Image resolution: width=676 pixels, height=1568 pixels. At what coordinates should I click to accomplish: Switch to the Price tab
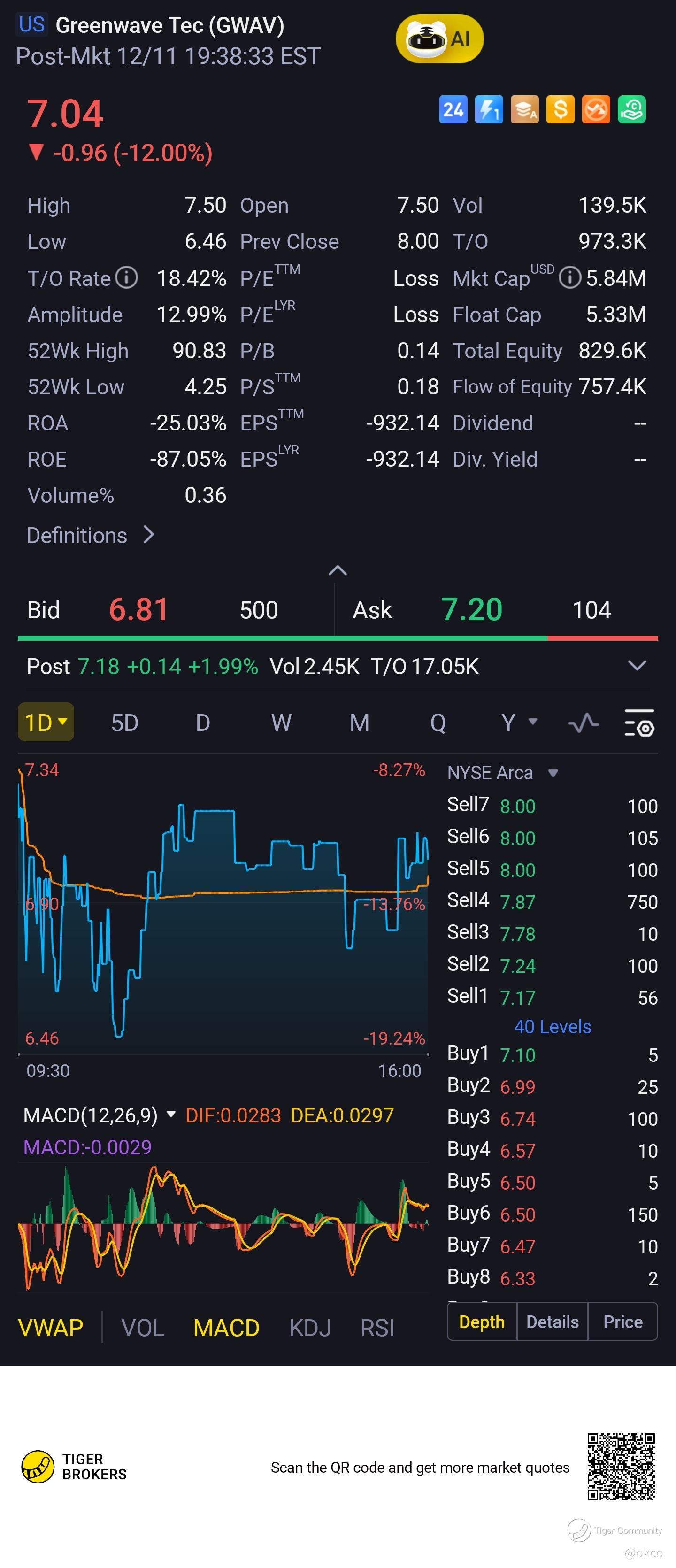pos(622,1322)
